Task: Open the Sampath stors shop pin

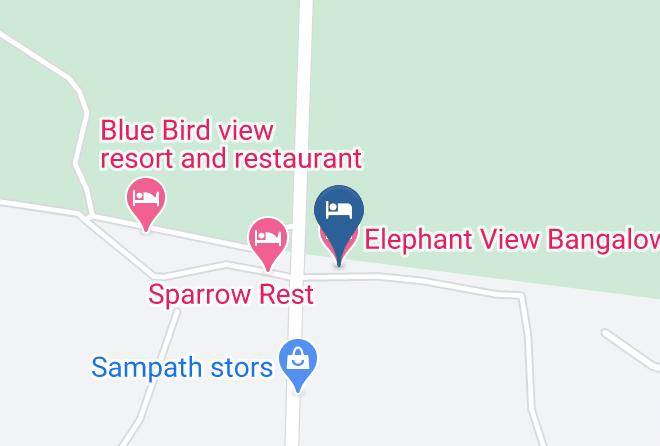Action: 298,365
